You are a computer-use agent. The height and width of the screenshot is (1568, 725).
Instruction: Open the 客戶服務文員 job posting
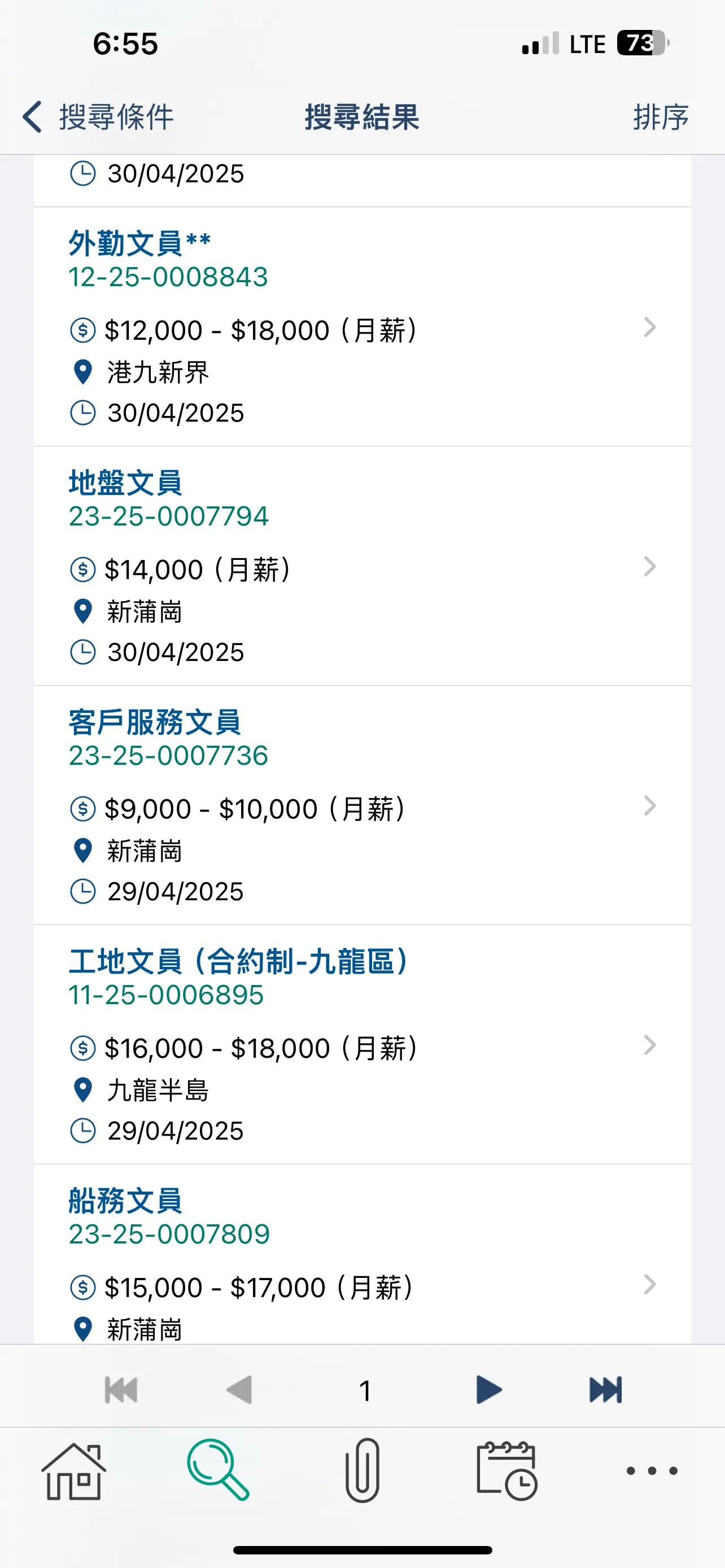tap(362, 805)
